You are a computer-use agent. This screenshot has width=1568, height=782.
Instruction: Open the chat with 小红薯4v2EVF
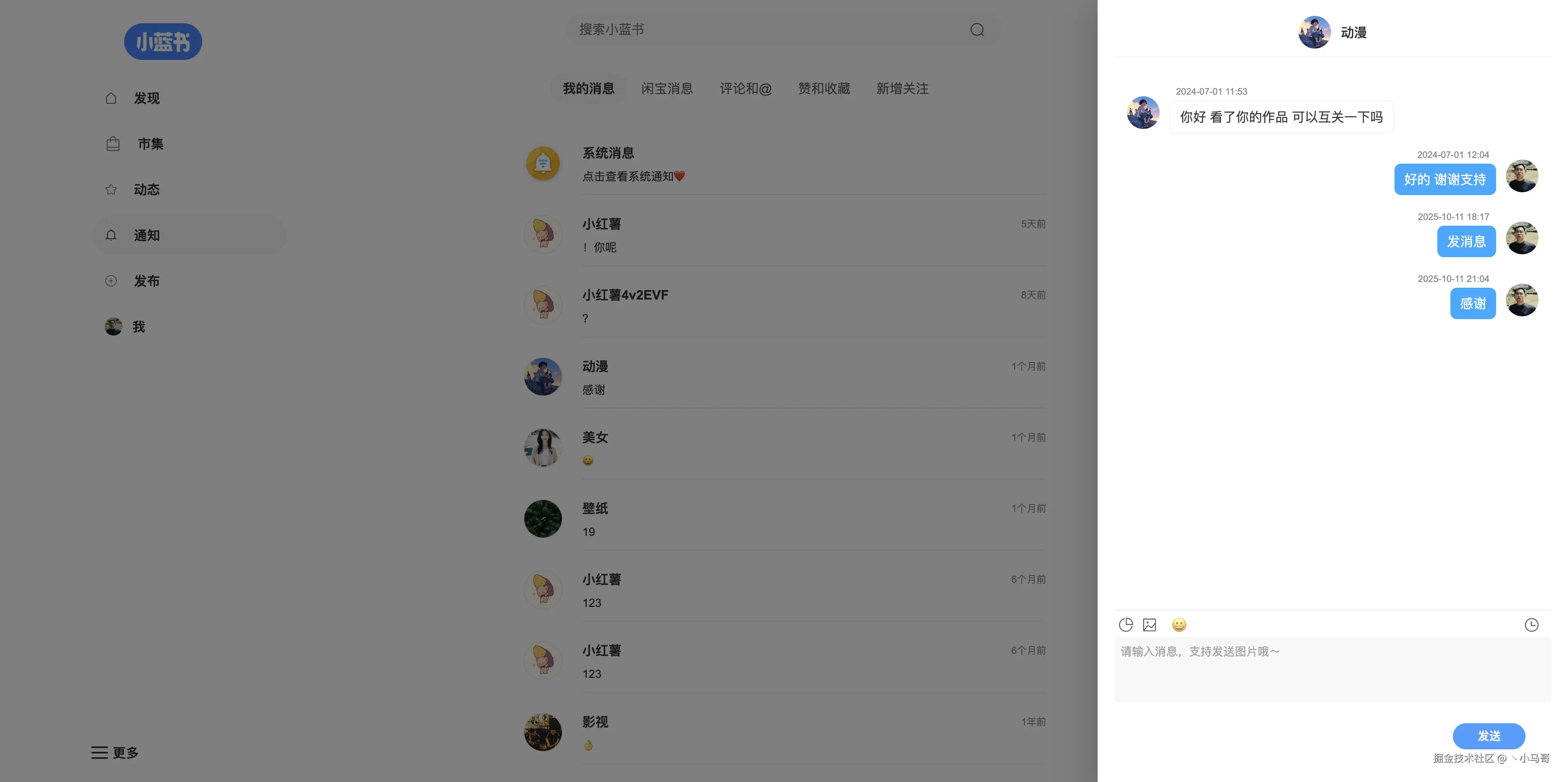[785, 306]
